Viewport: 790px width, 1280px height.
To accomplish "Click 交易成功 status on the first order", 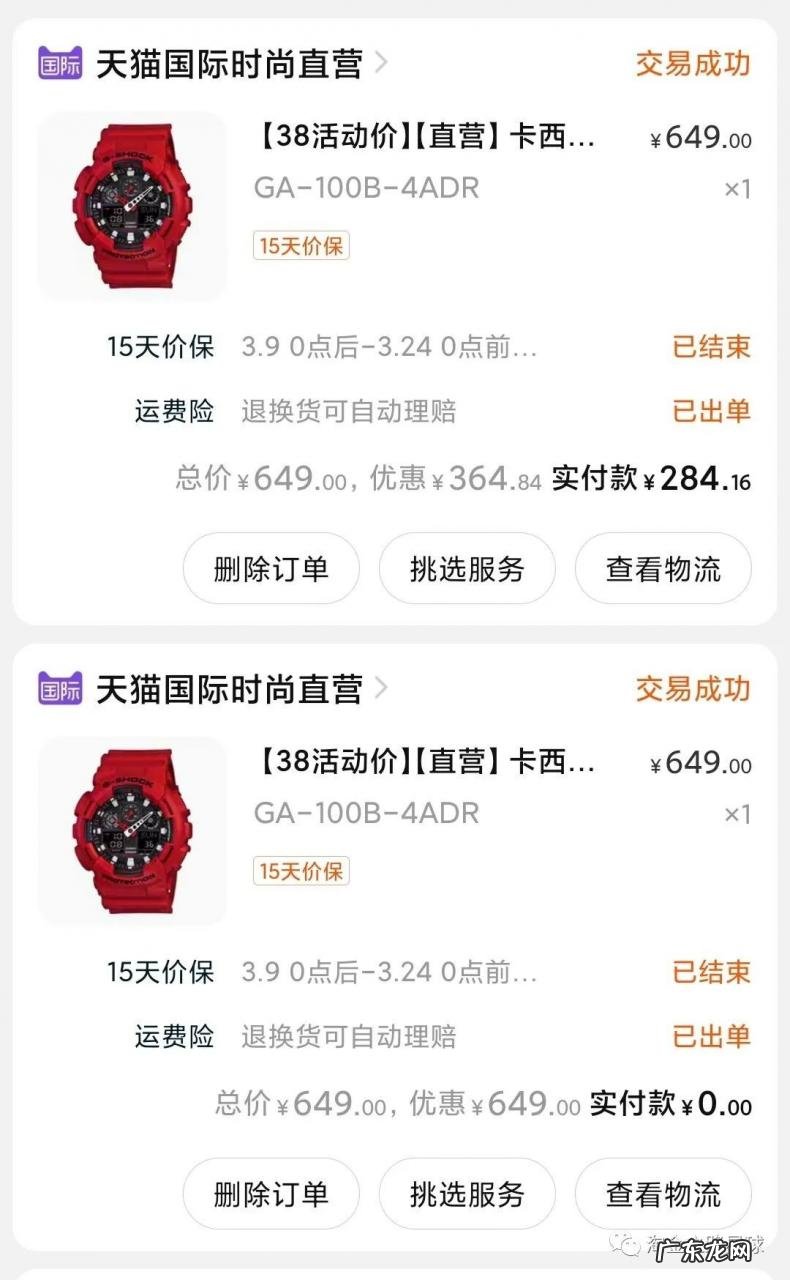I will point(692,62).
